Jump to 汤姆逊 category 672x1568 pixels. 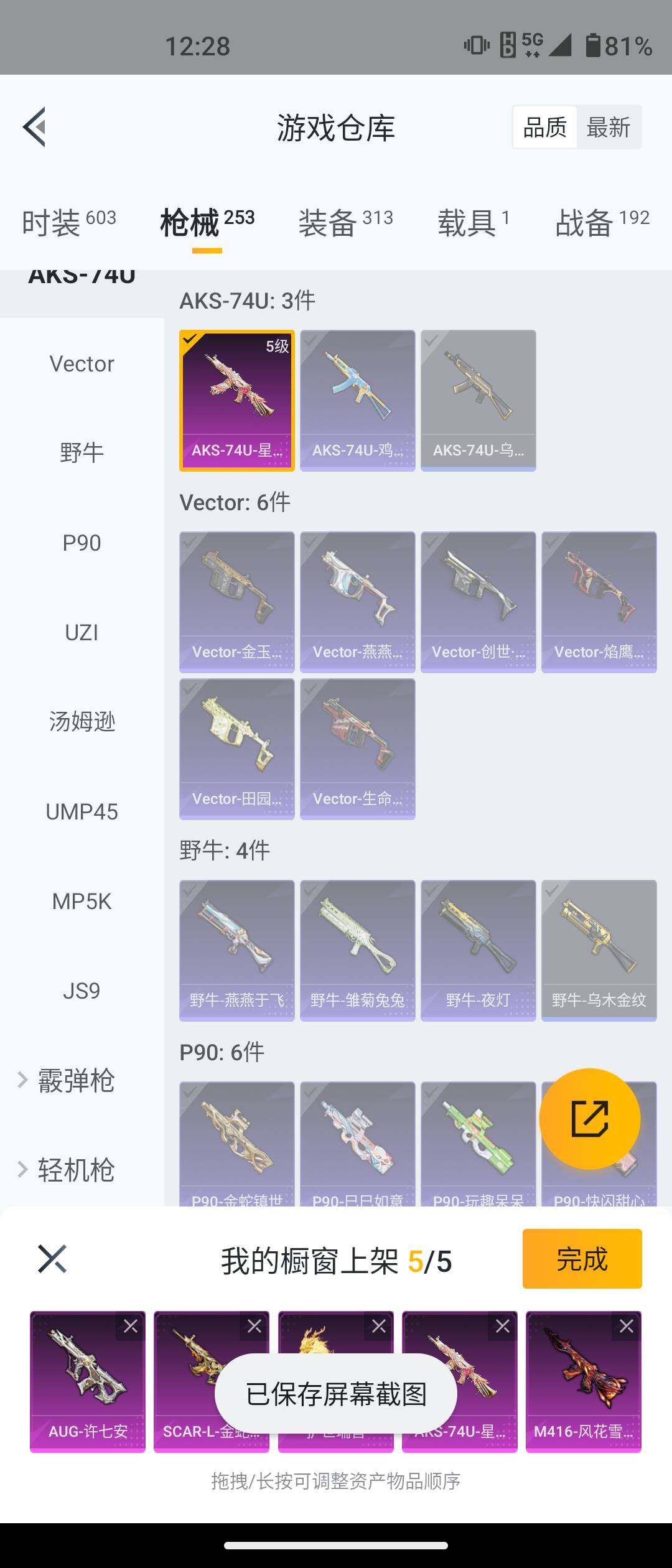click(x=82, y=722)
